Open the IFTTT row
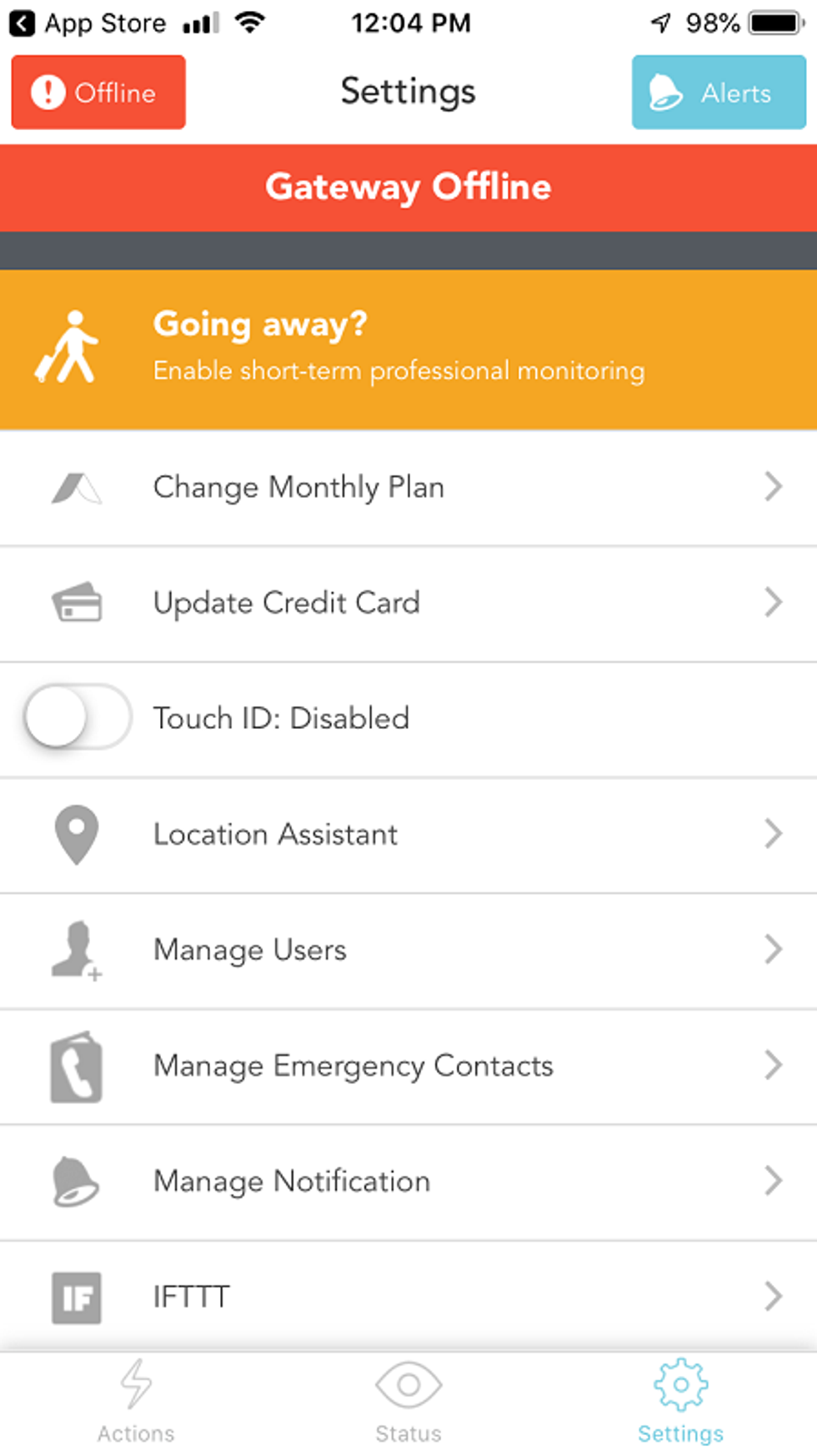Image resolution: width=817 pixels, height=1456 pixels. click(408, 1297)
